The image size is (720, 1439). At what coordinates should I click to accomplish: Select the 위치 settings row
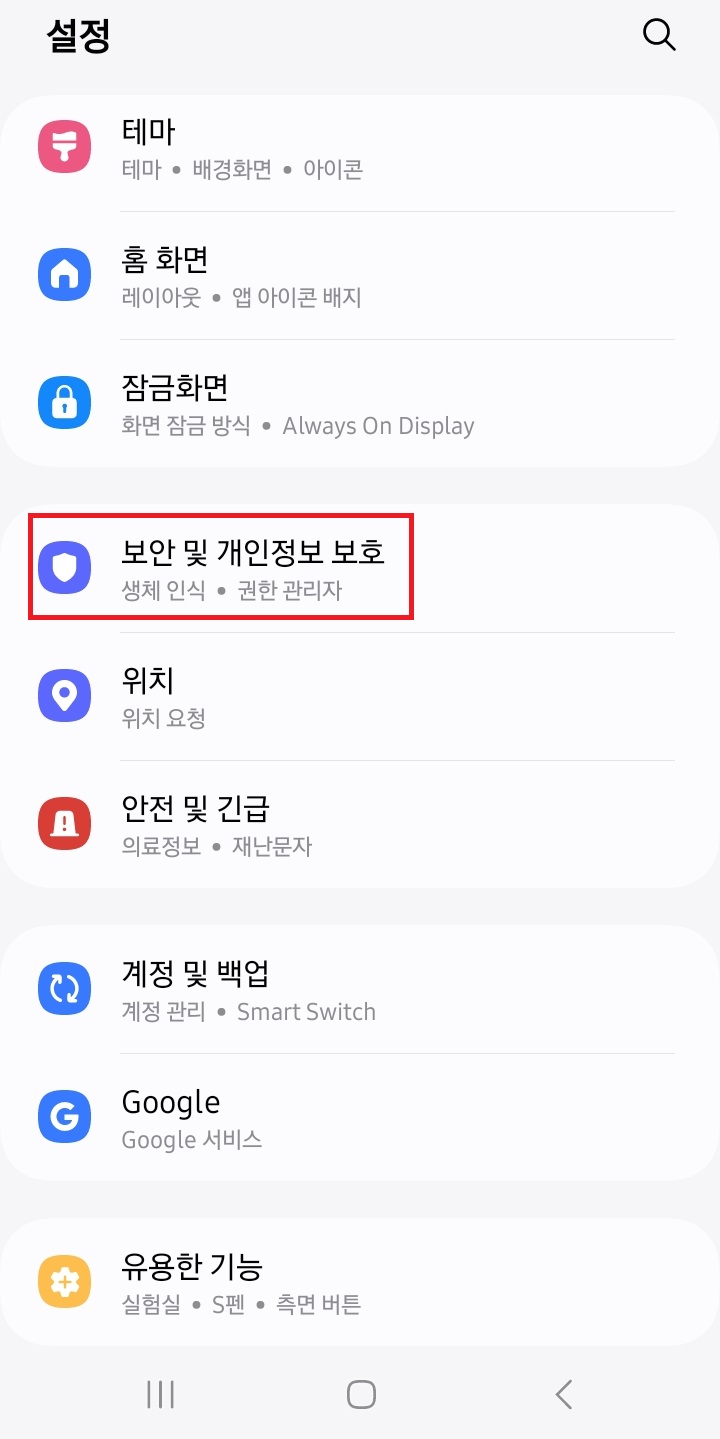click(360, 696)
